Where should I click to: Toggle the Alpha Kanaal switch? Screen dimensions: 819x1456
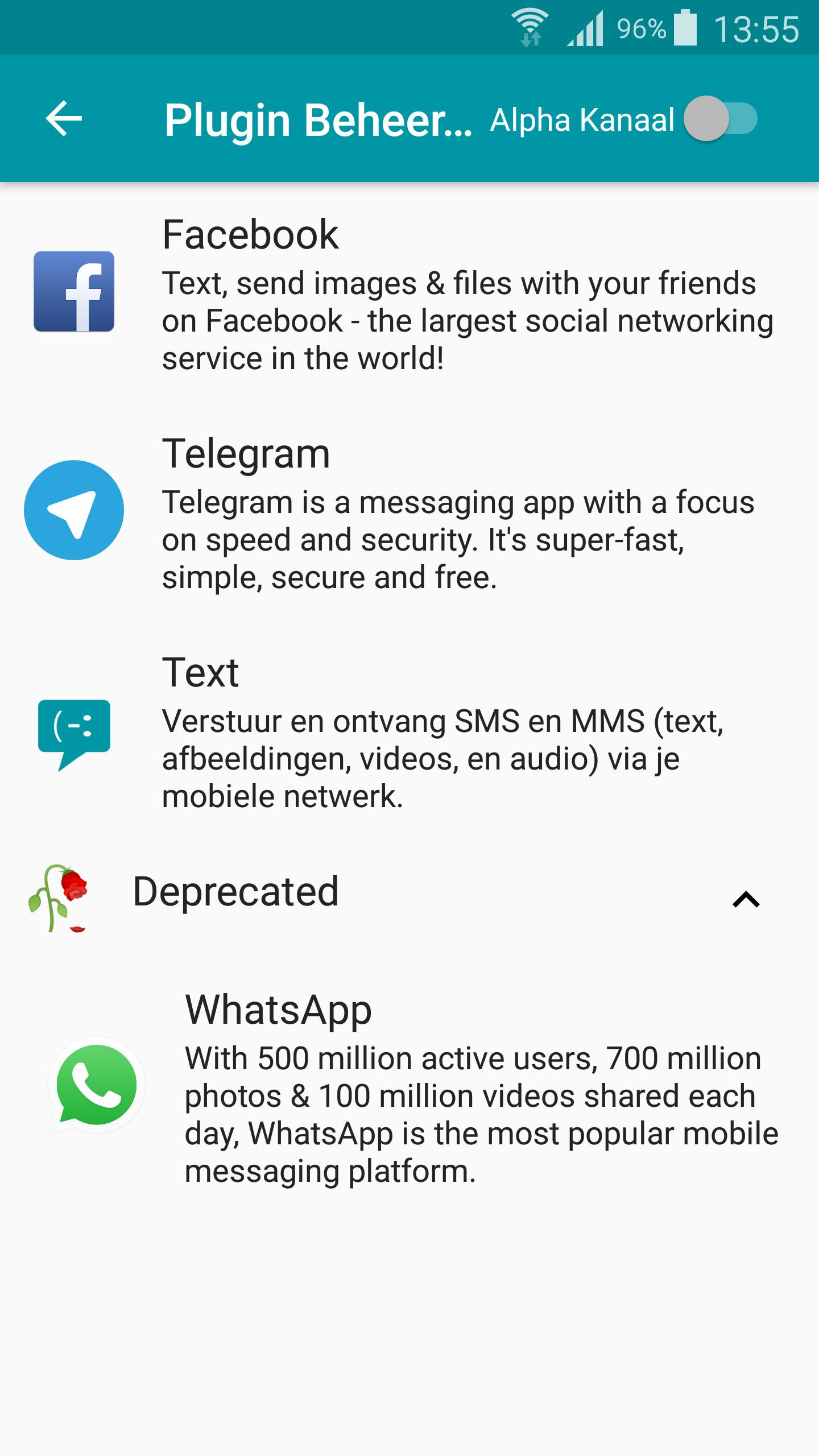pos(720,119)
